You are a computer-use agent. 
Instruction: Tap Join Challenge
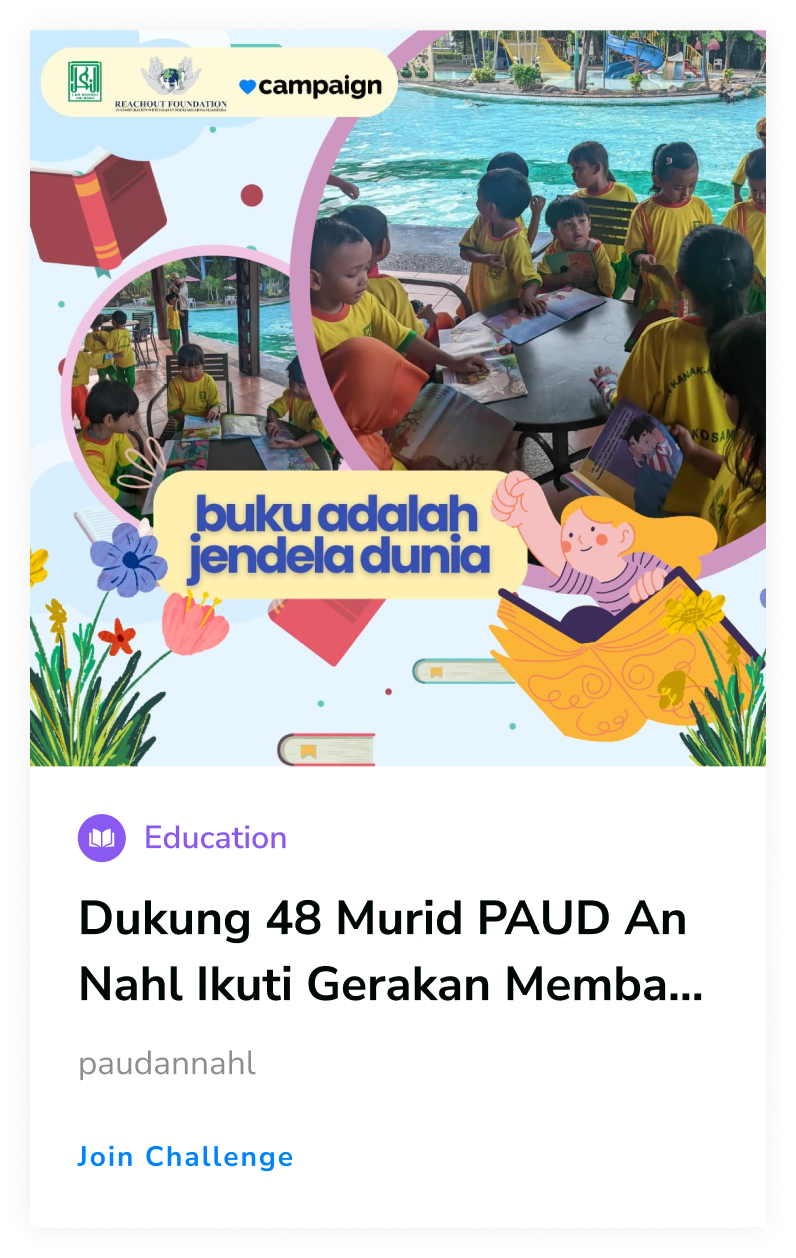point(186,1157)
